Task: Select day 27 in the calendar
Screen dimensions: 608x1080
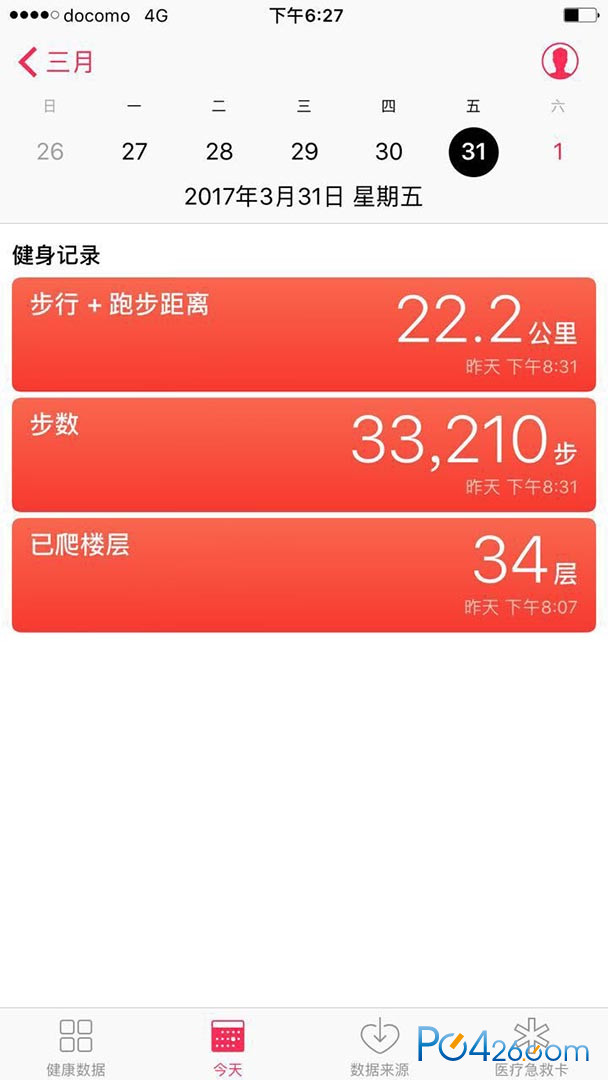Action: click(134, 152)
